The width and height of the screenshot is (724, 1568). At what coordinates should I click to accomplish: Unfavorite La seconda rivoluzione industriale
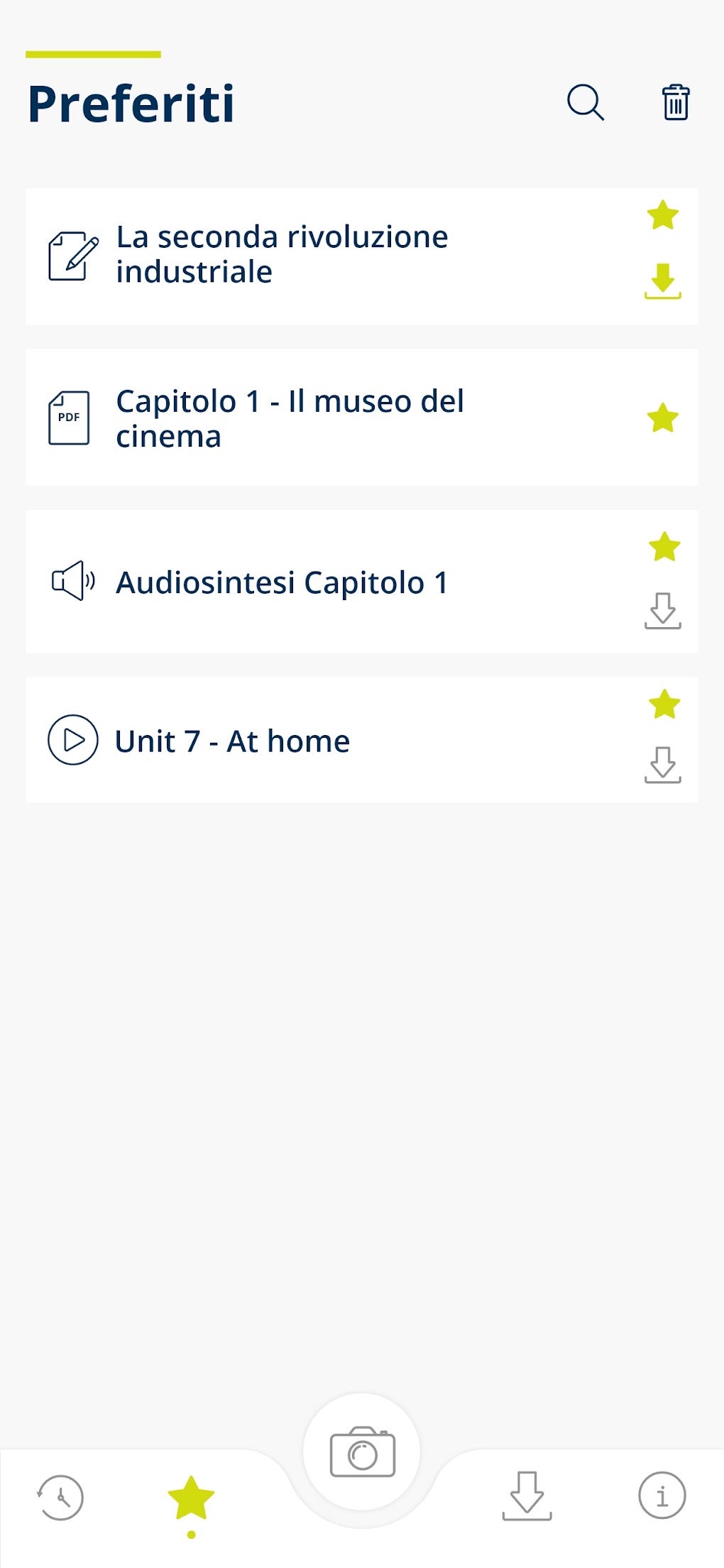pyautogui.click(x=662, y=215)
